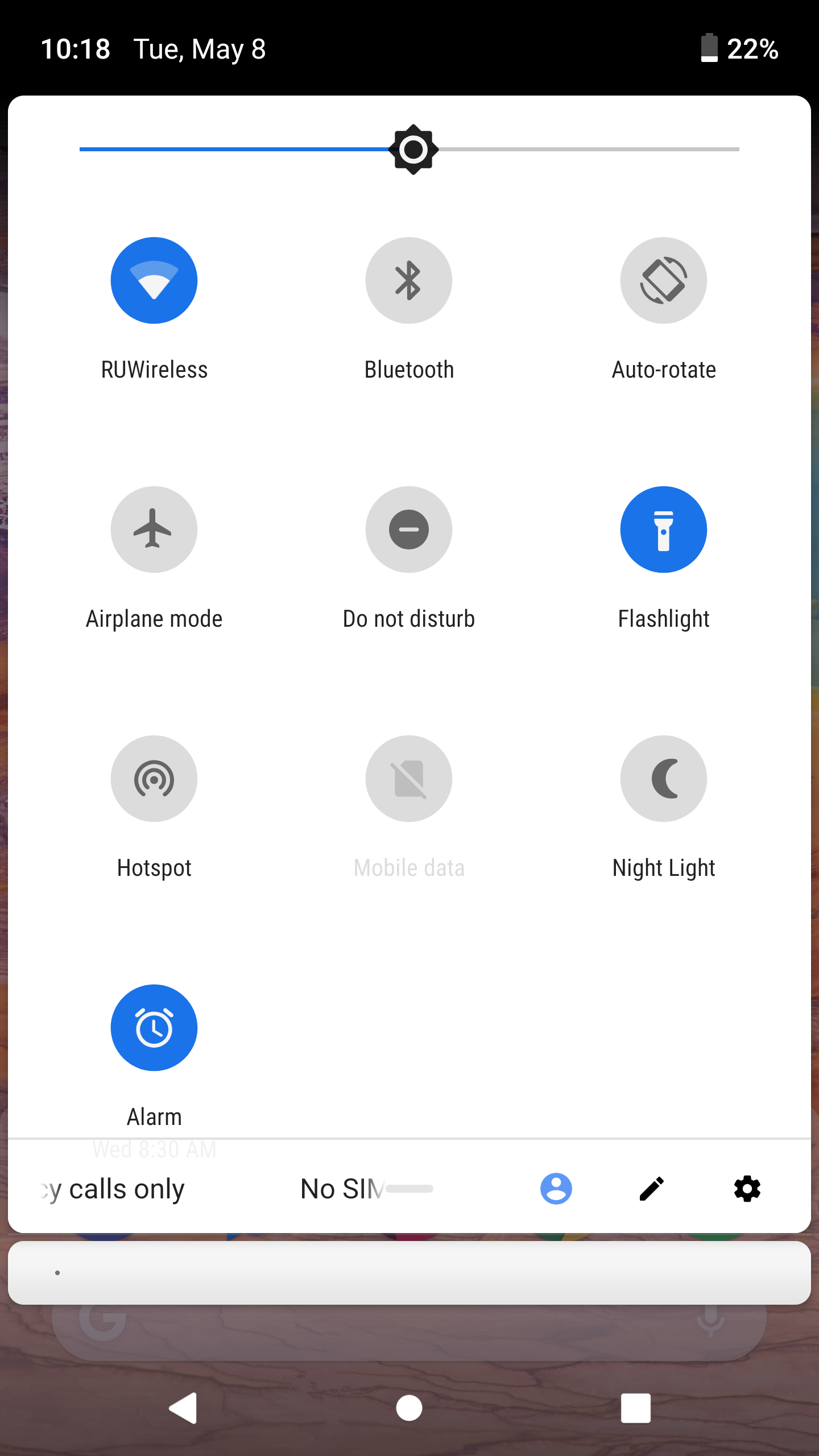Tap the battery percentage in status bar

coord(752,49)
